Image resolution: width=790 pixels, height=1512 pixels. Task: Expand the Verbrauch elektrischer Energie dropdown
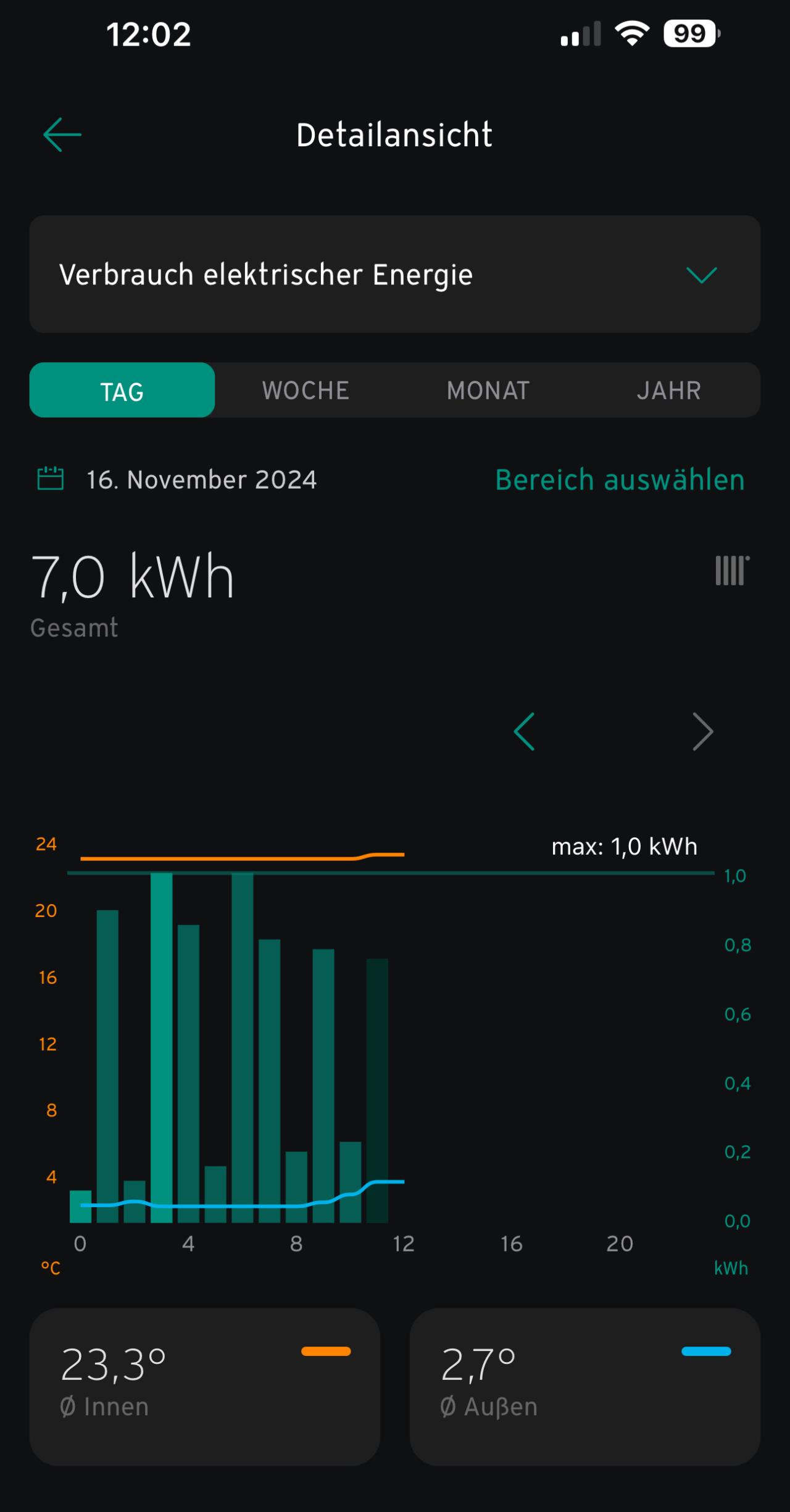click(395, 274)
